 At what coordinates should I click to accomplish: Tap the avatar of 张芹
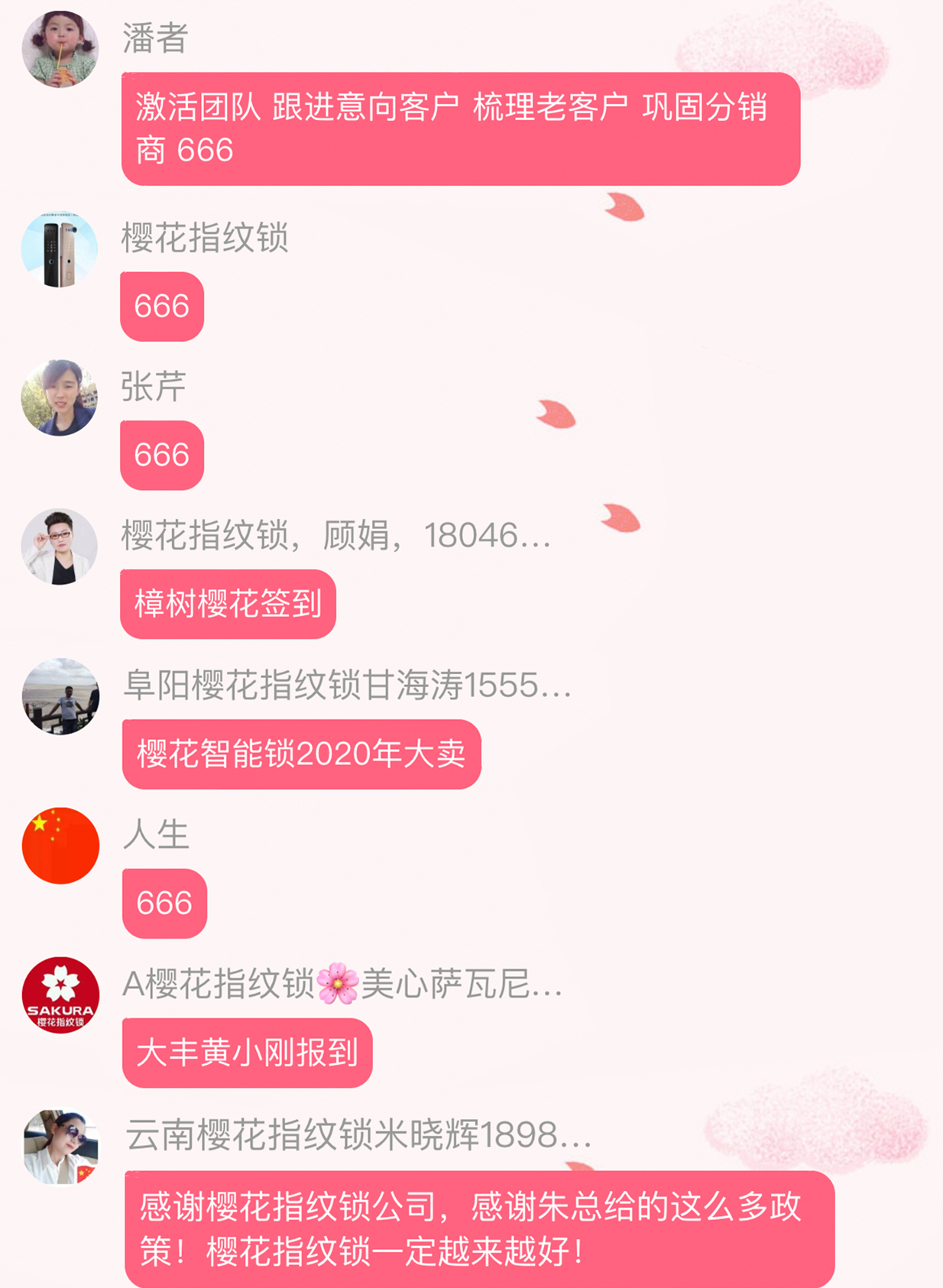60,397
